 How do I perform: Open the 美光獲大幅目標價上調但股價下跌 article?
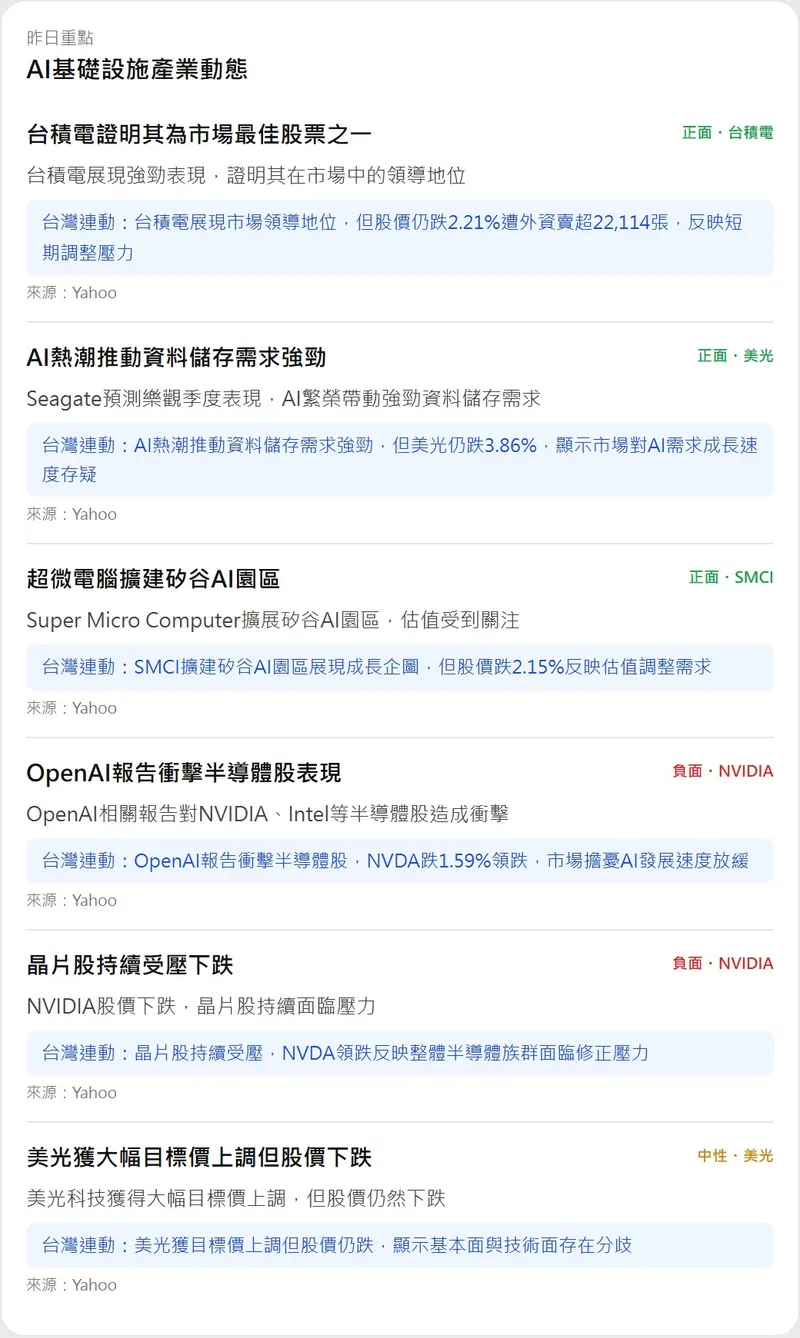199,1157
